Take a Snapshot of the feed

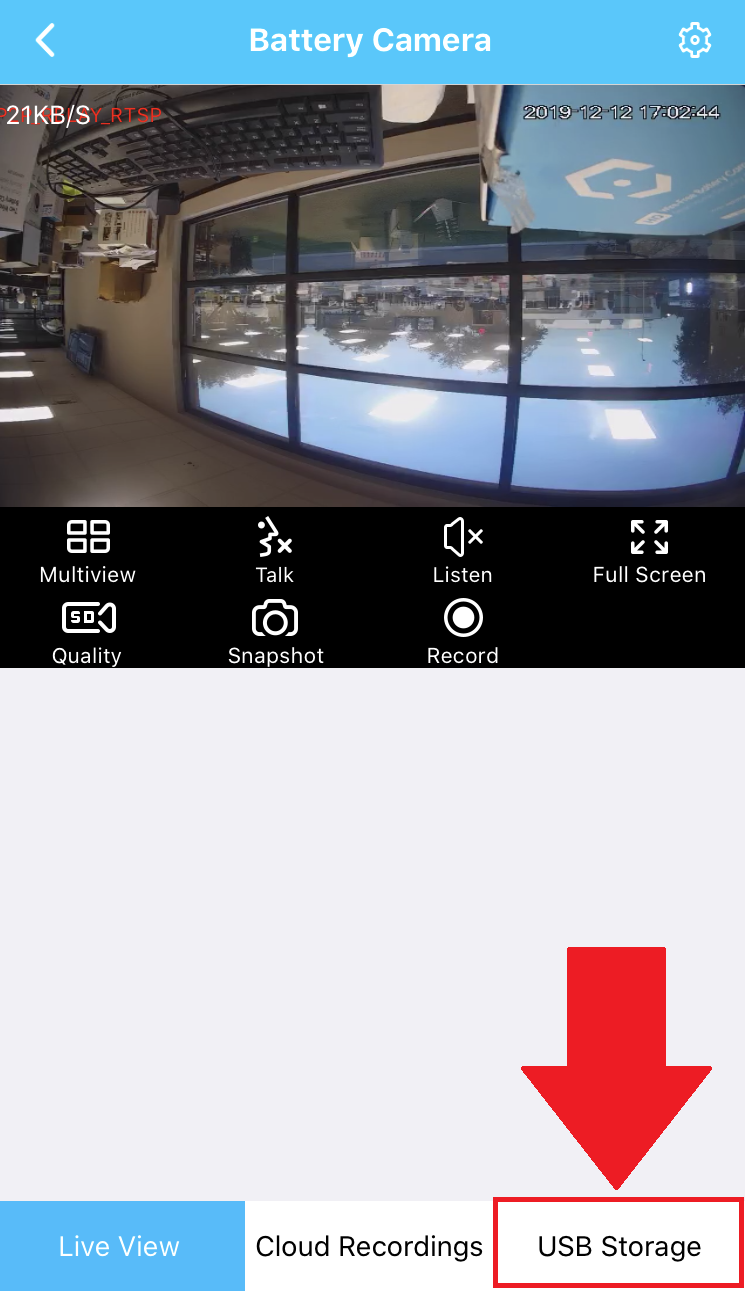[x=275, y=633]
